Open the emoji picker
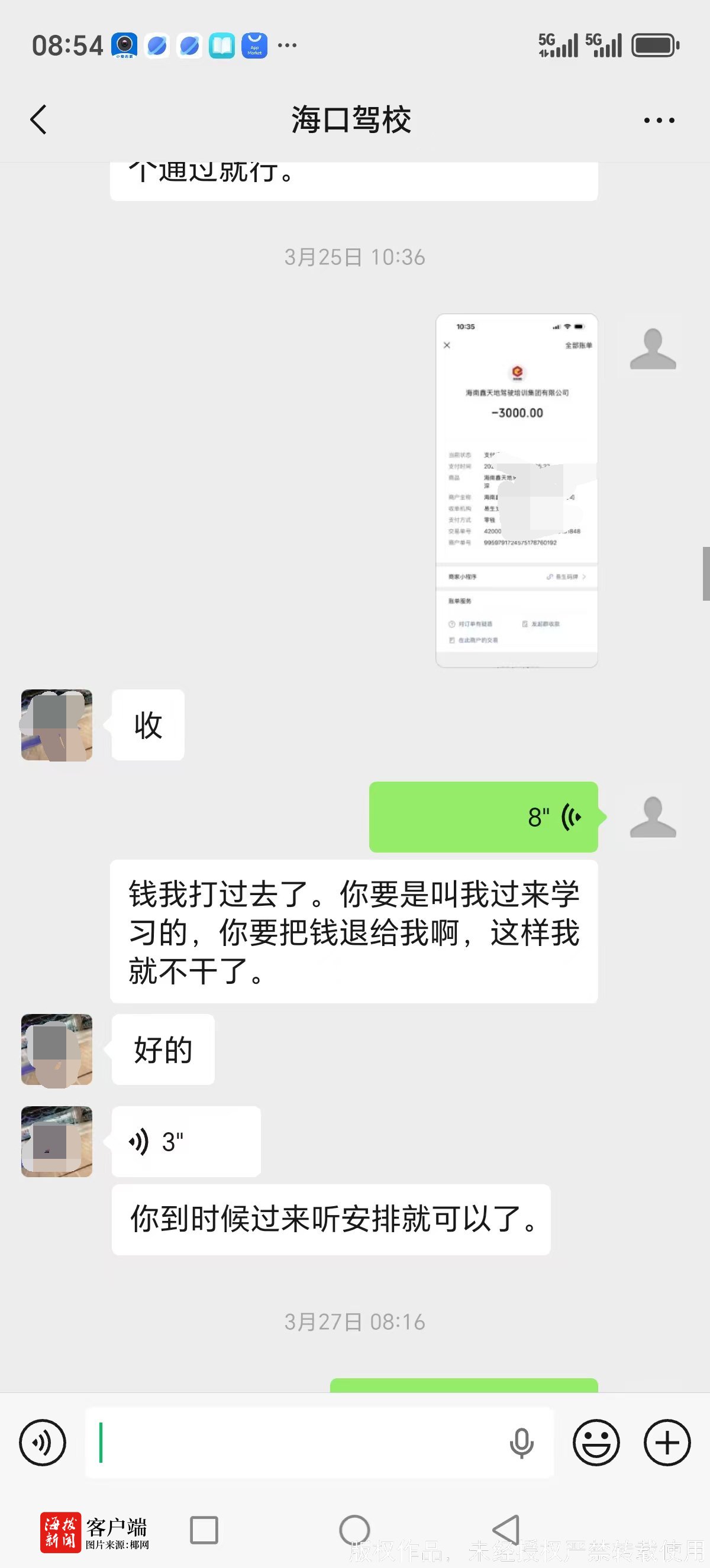The height and width of the screenshot is (1568, 710). (596, 1443)
